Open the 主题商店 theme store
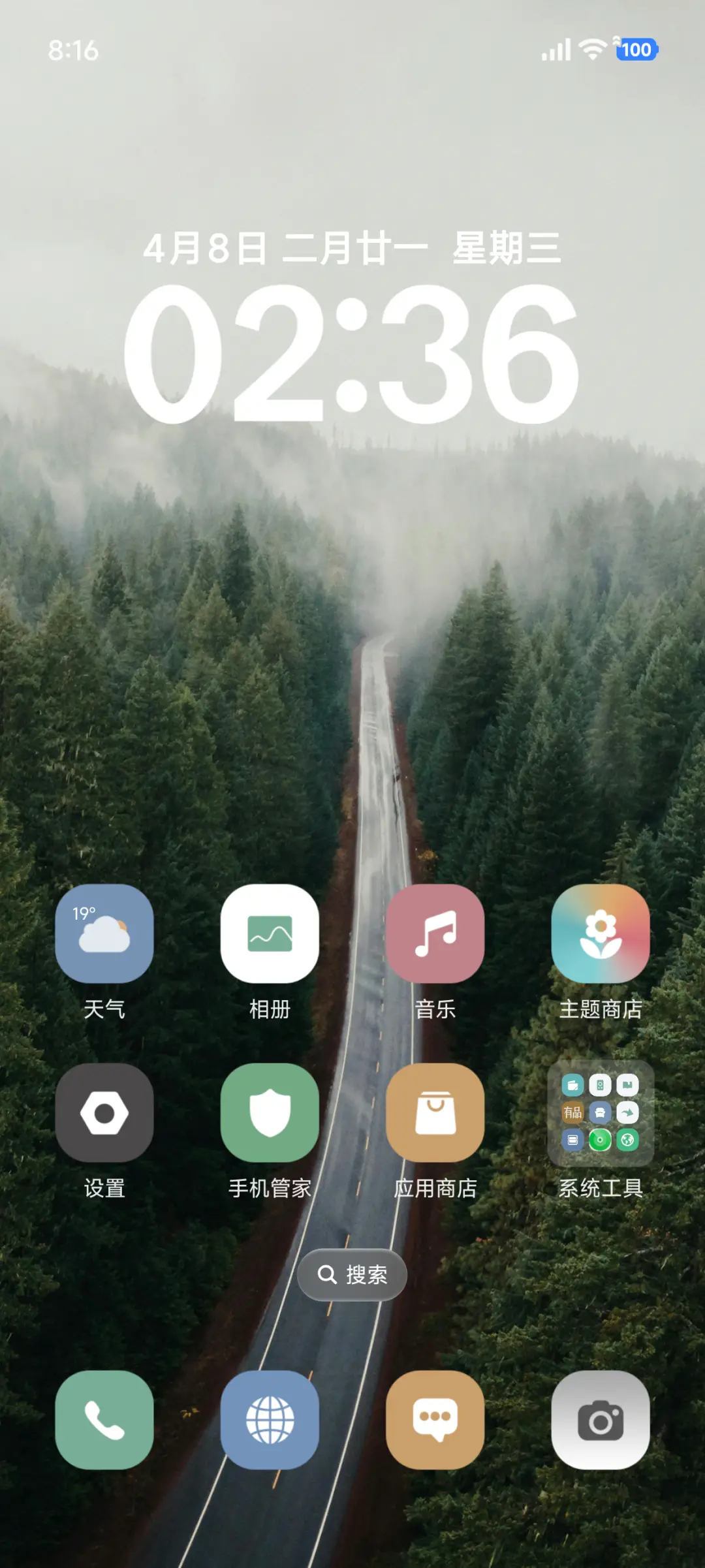The height and width of the screenshot is (1568, 705). 600,935
